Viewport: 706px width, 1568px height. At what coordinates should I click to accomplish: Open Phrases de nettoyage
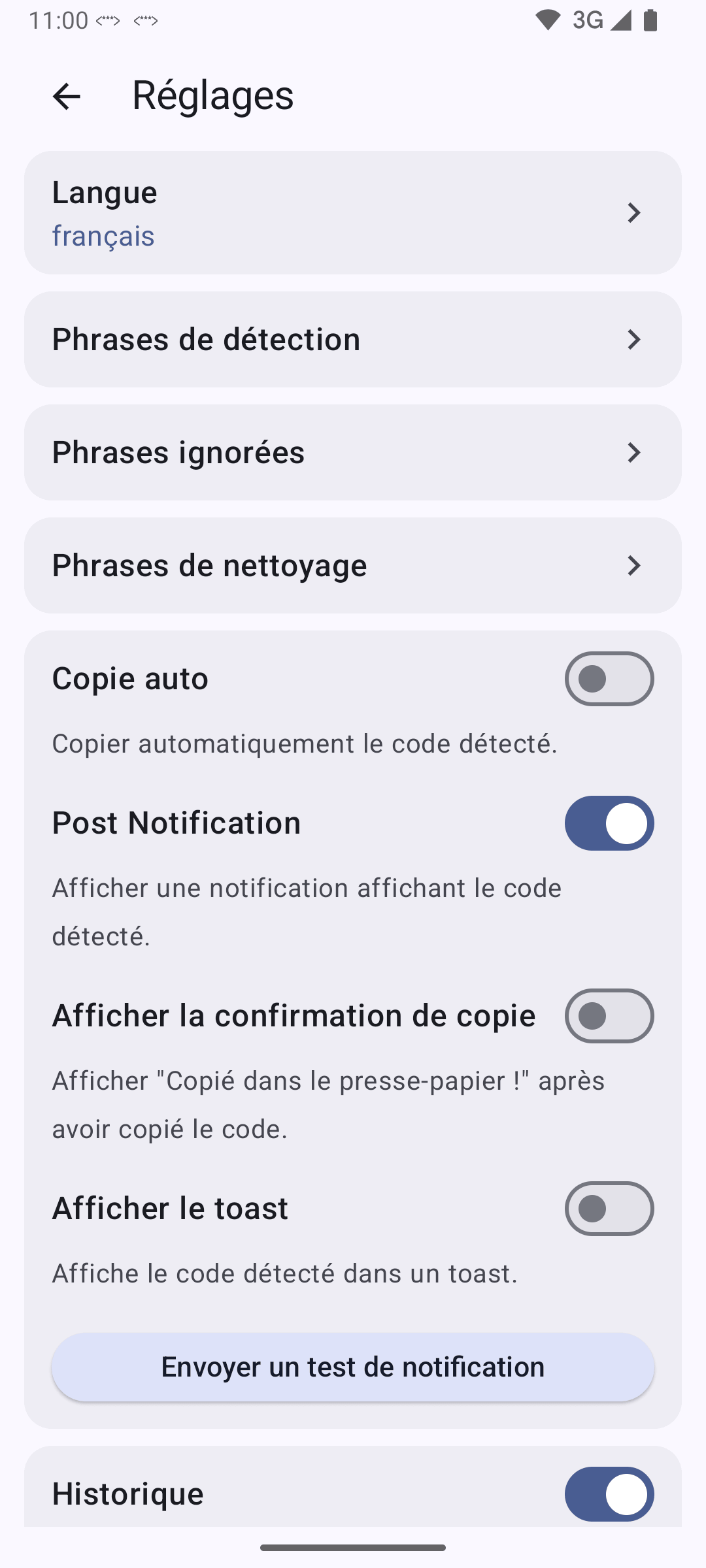tap(353, 565)
